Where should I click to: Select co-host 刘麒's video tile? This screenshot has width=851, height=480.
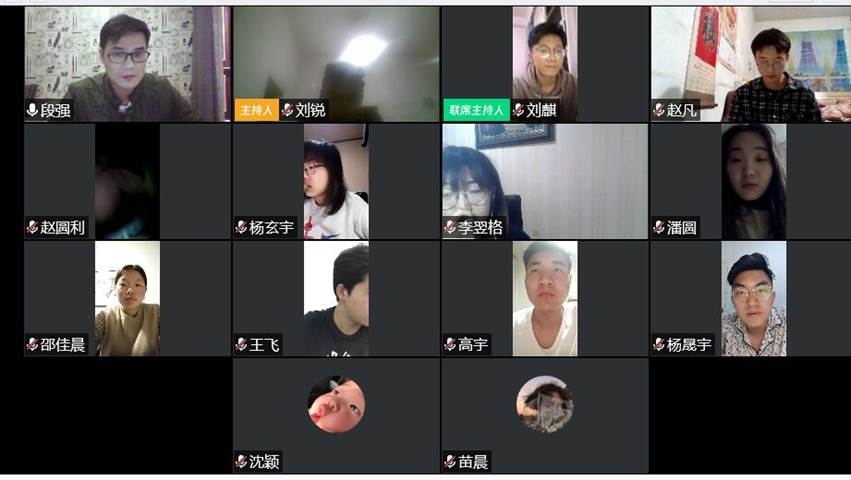545,63
